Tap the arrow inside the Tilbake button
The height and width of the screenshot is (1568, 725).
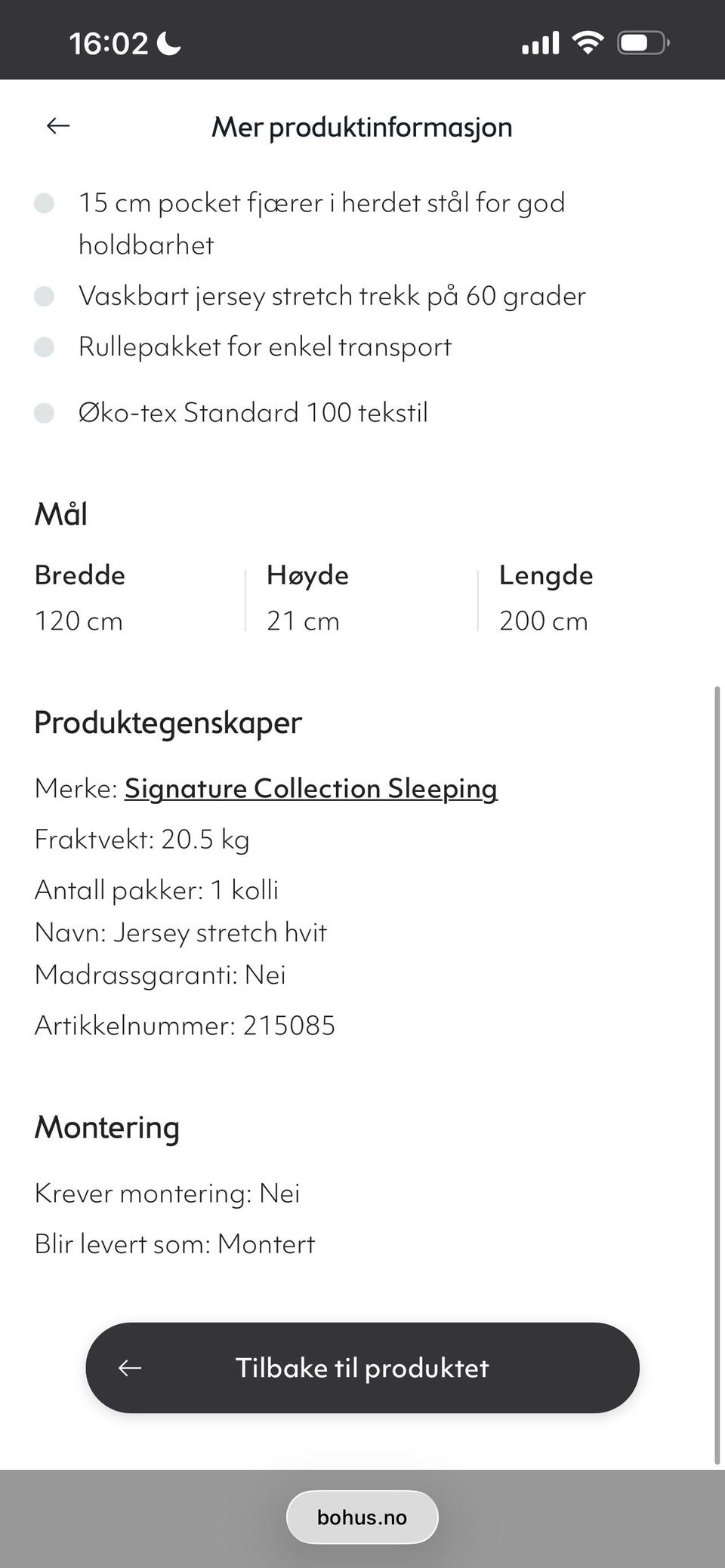click(x=129, y=1367)
